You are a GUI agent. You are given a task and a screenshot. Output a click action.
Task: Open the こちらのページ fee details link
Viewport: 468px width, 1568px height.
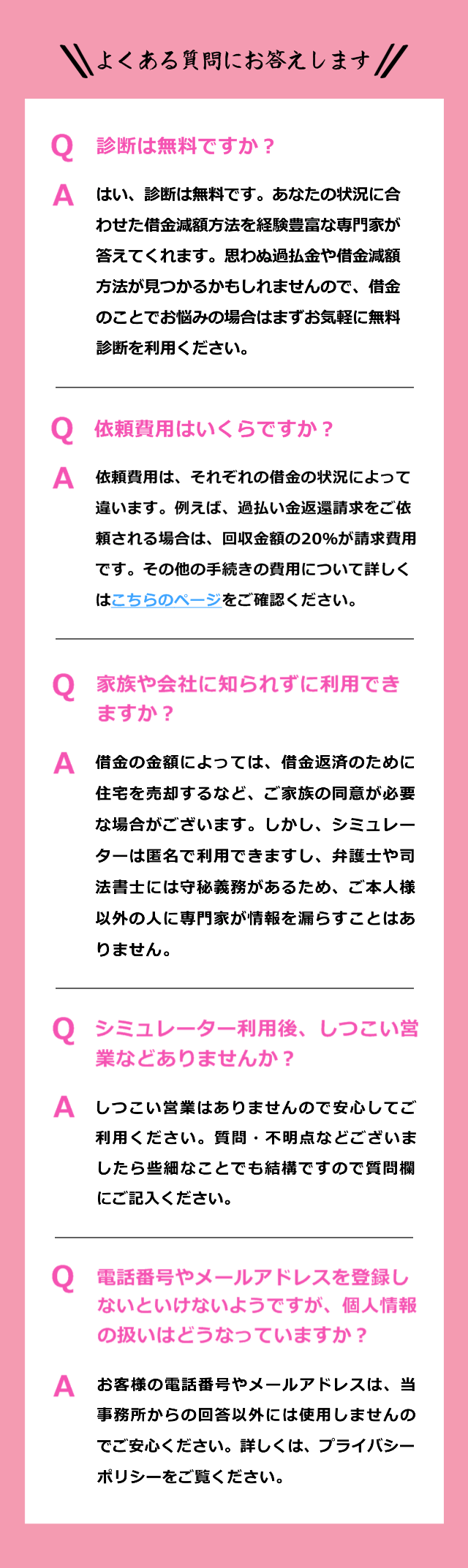[166, 600]
